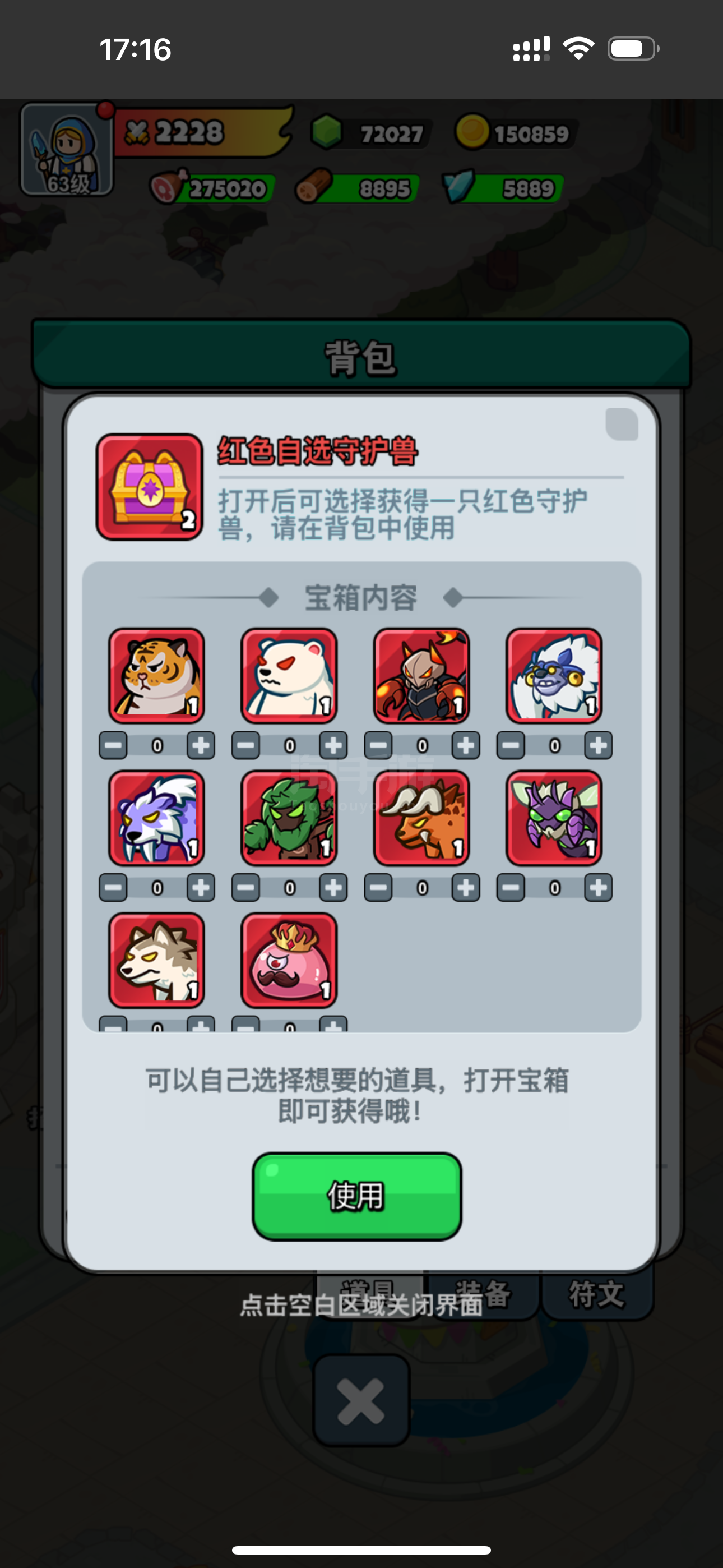Decrease the purple insect beast quantity

511,888
